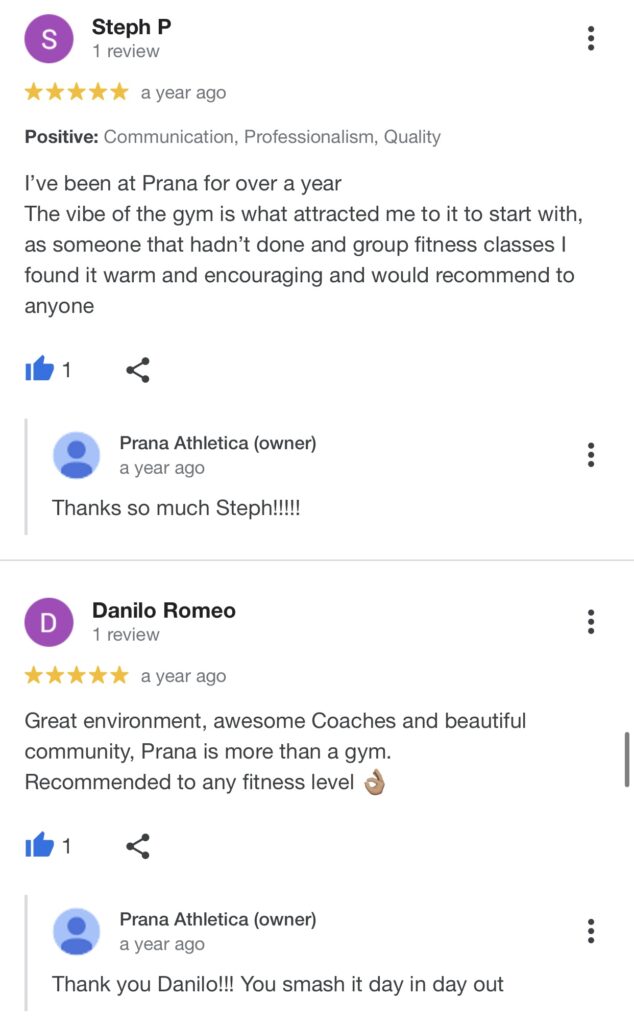Open Danilo Romeo's profile avatar
The image size is (634, 1024).
tap(48, 622)
